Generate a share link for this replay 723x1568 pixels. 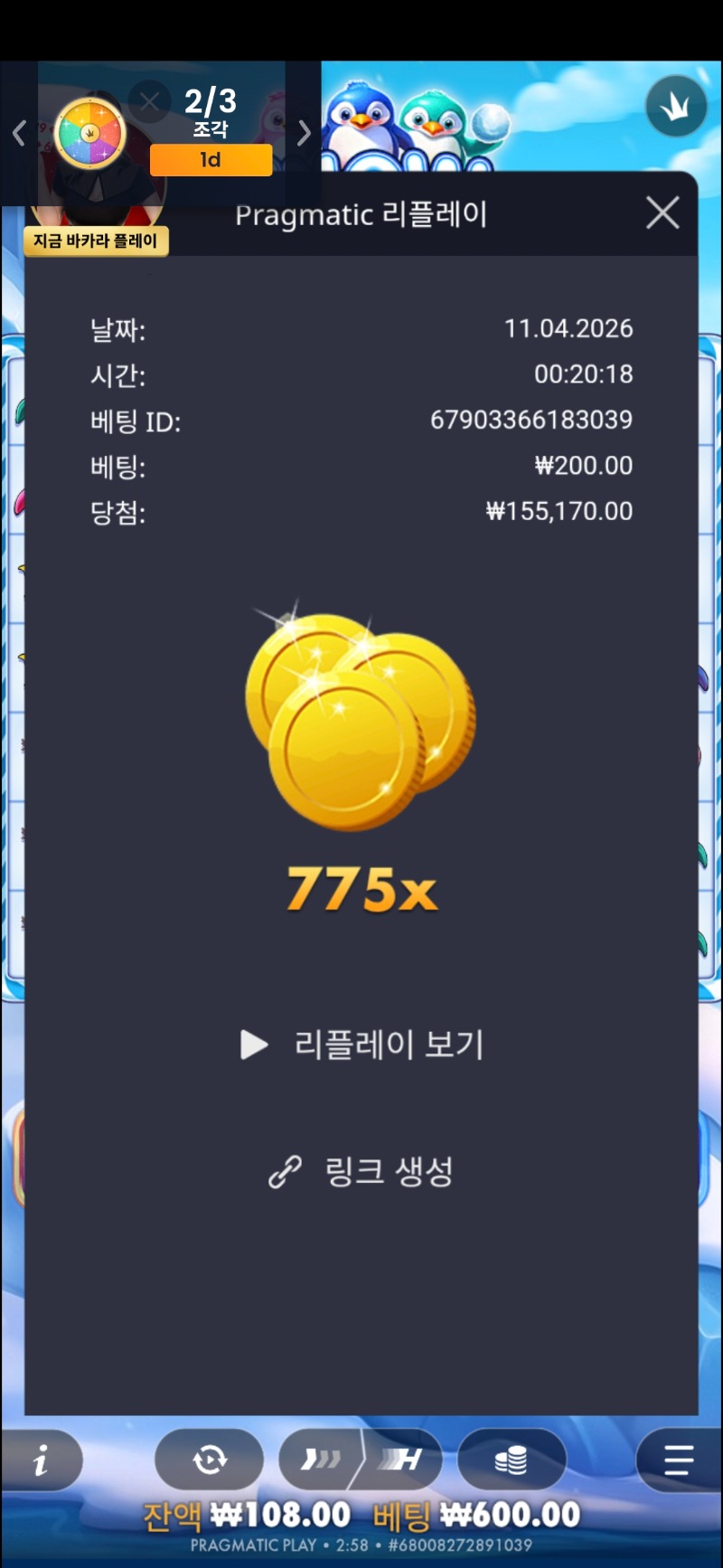coord(362,1171)
